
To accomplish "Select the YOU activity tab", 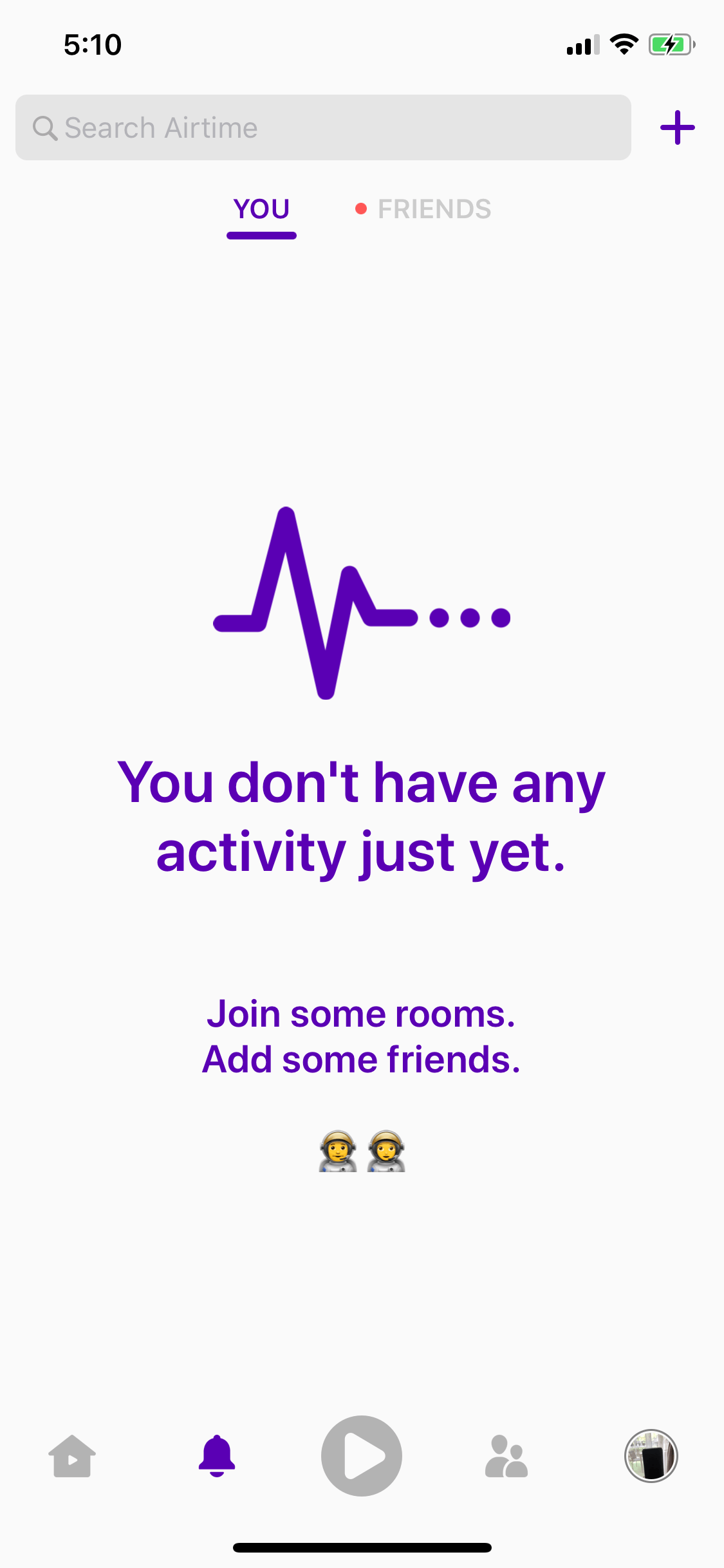I will coord(261,210).
